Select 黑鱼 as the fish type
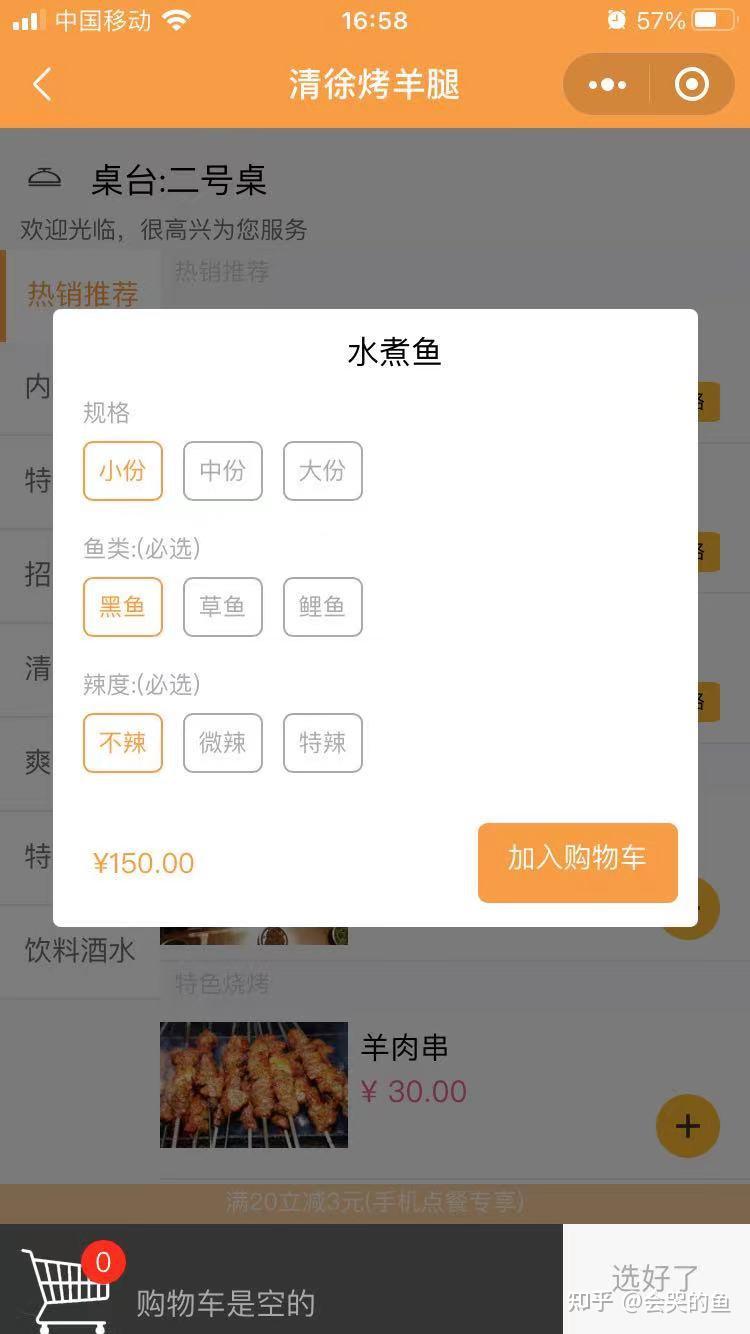750x1334 pixels. 123,607
